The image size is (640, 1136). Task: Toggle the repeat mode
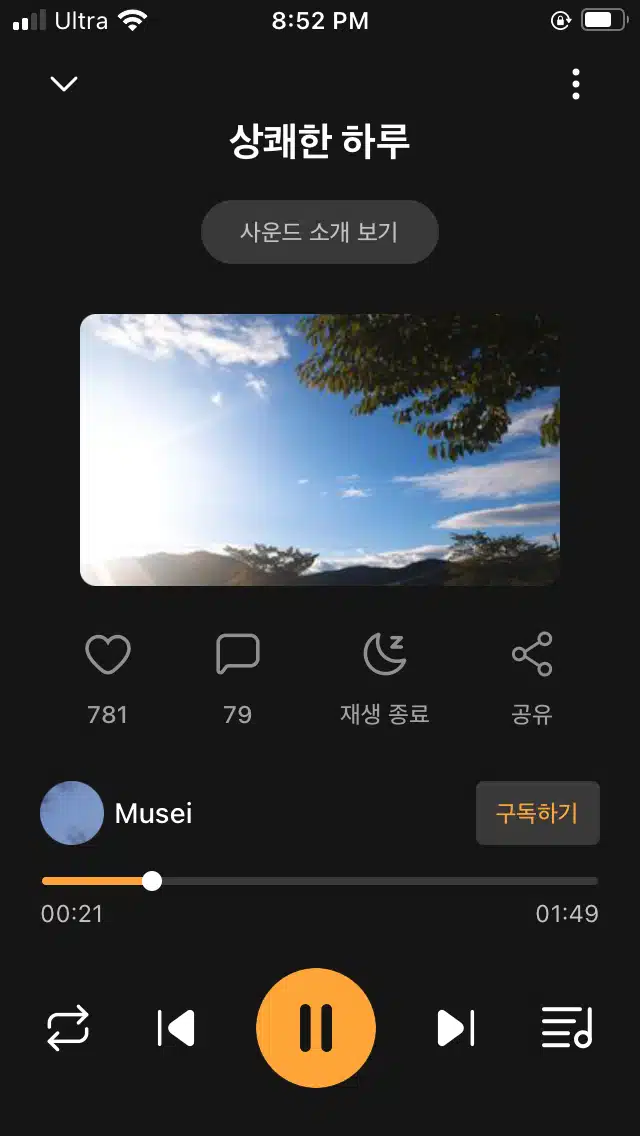tap(68, 1027)
